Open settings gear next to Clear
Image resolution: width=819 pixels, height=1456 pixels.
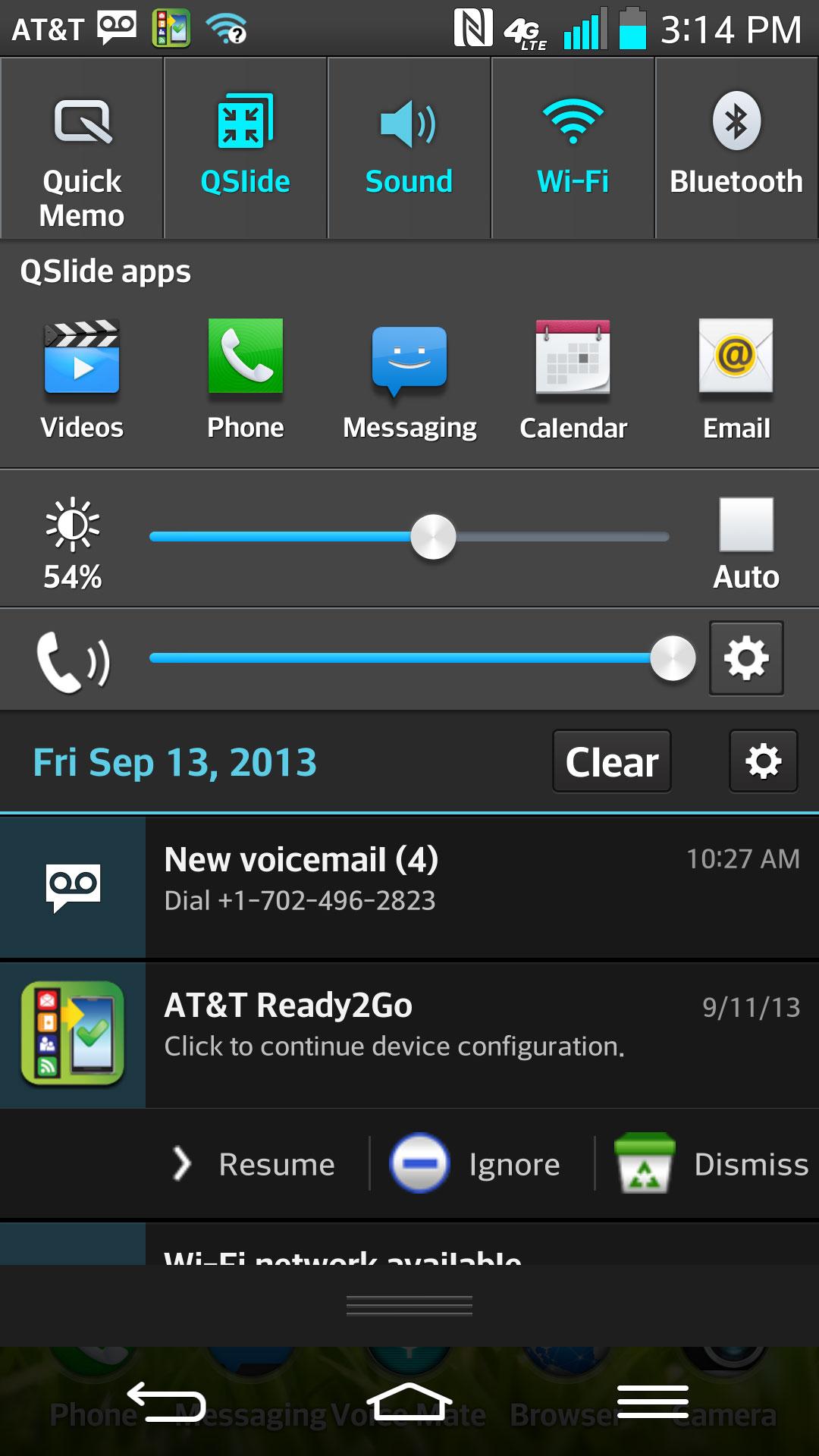coord(764,761)
